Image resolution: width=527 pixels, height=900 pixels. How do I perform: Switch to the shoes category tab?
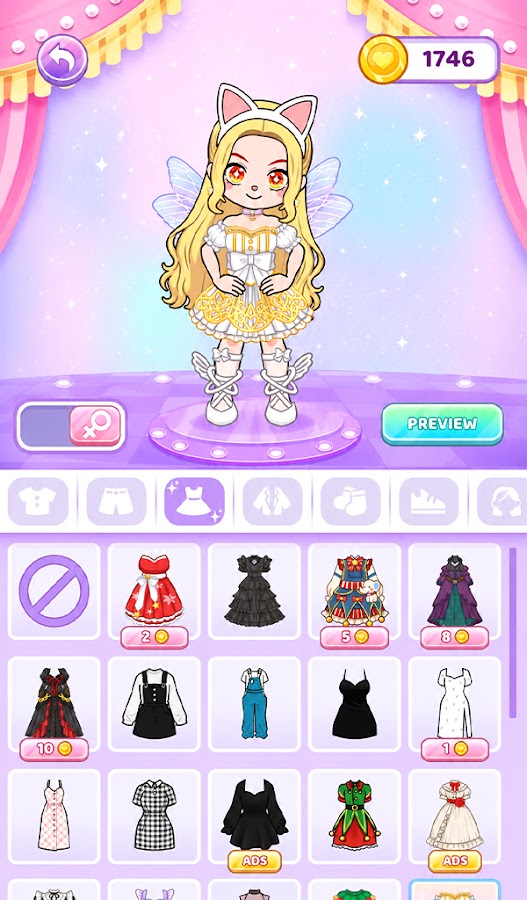pos(428,502)
